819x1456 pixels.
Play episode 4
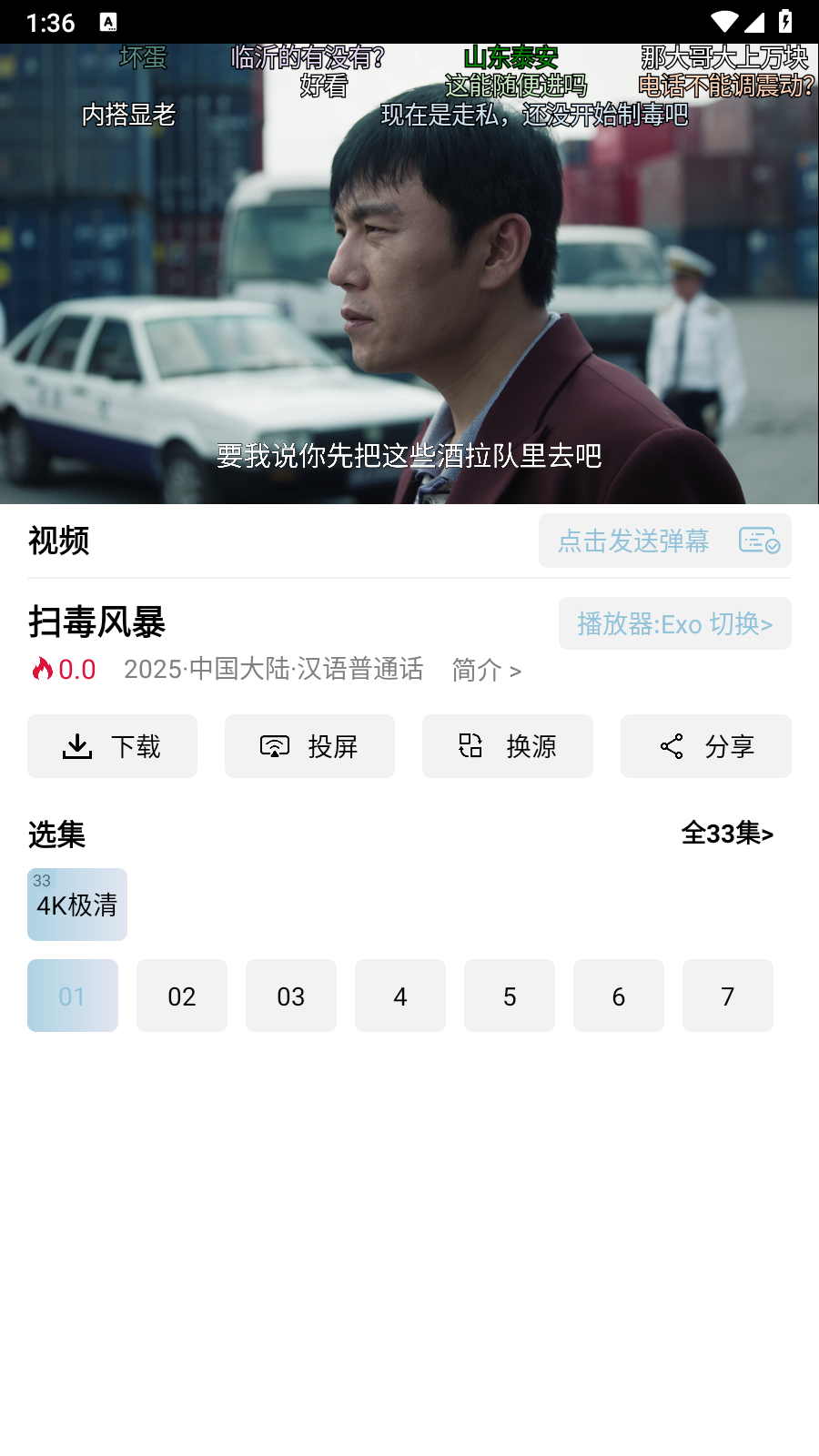(x=400, y=996)
